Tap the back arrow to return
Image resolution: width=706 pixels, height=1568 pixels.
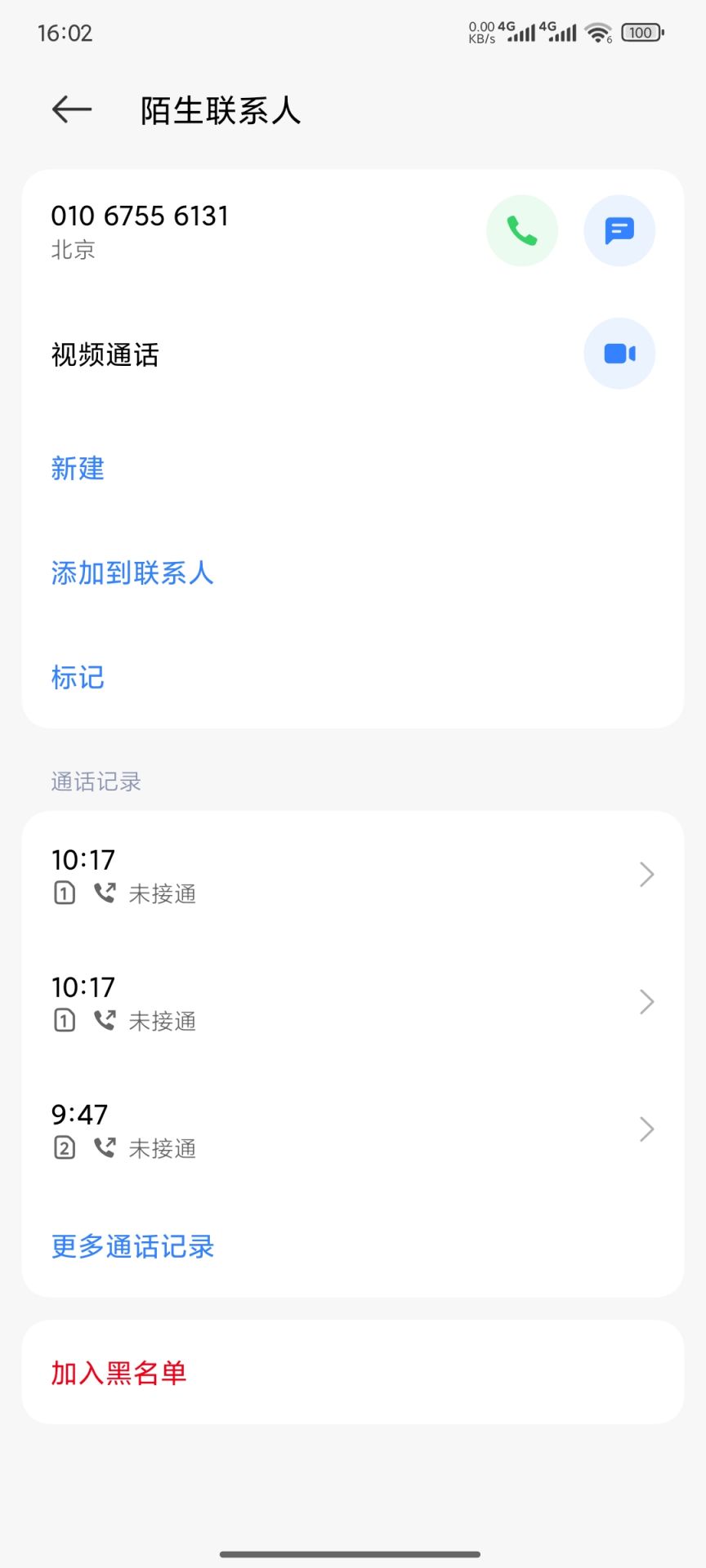tap(70, 109)
